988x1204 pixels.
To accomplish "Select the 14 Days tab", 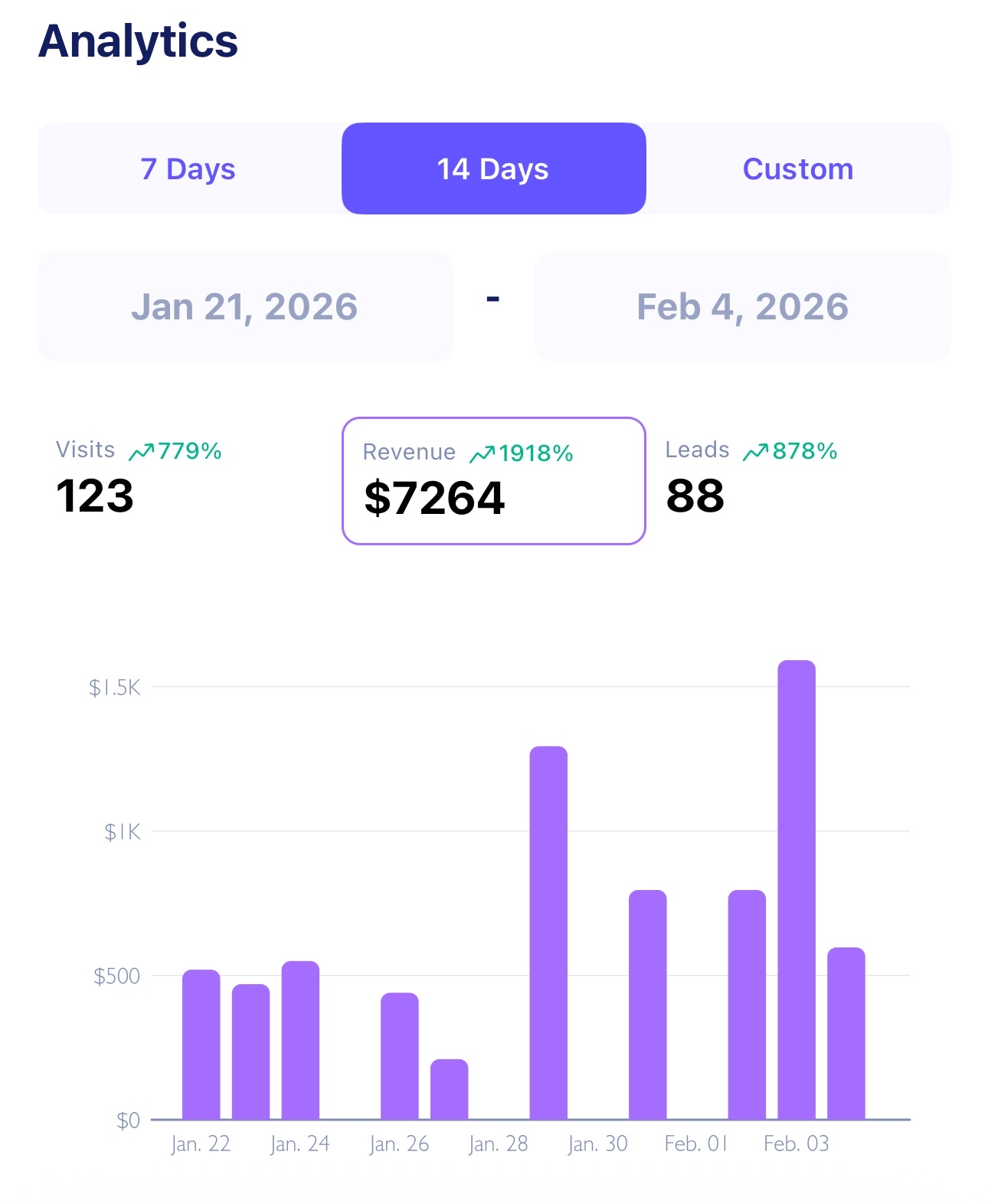I will 493,168.
